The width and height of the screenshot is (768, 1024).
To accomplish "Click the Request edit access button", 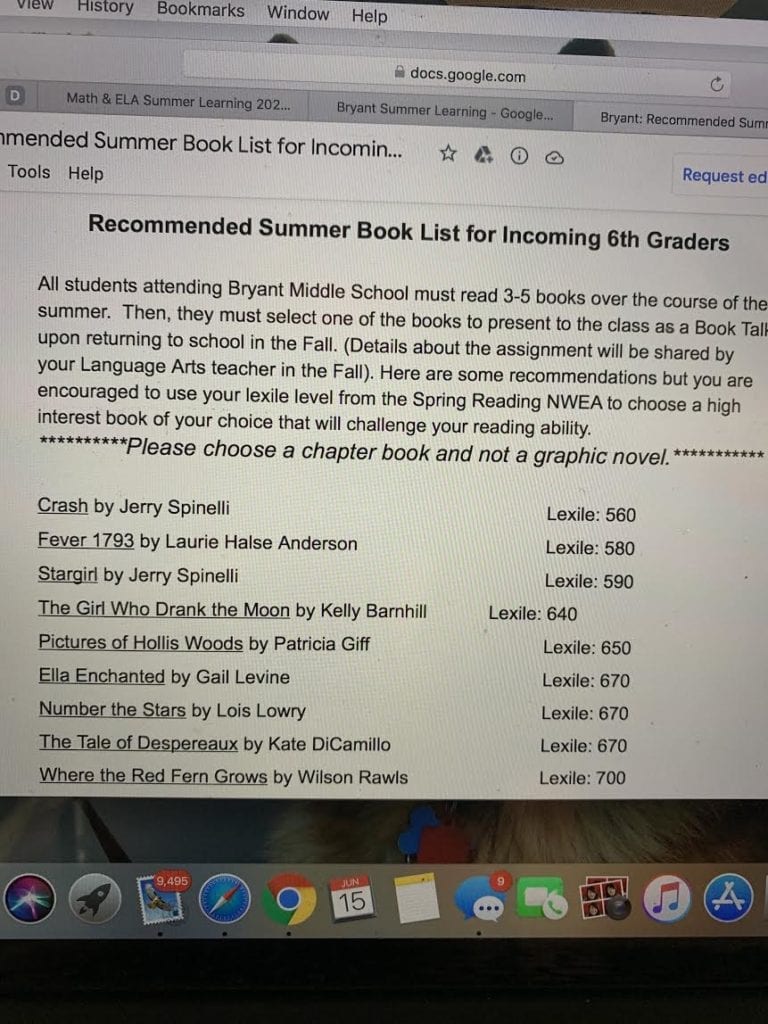I will (724, 176).
